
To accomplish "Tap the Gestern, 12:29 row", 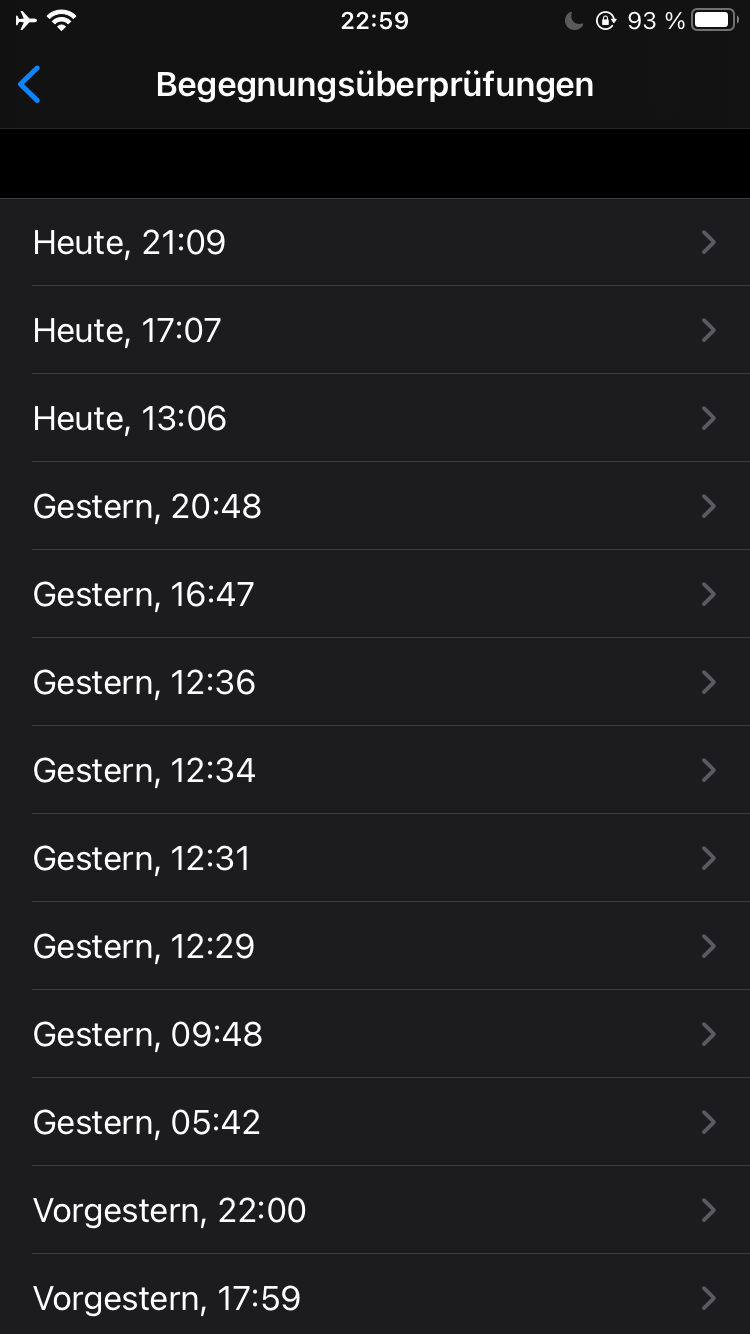I will [375, 946].
